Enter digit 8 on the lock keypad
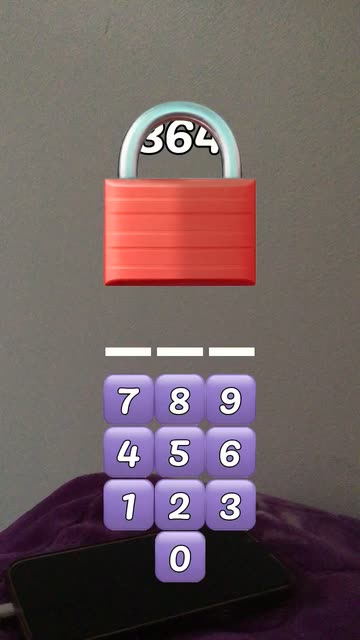This screenshot has width=360, height=640. pyautogui.click(x=180, y=400)
